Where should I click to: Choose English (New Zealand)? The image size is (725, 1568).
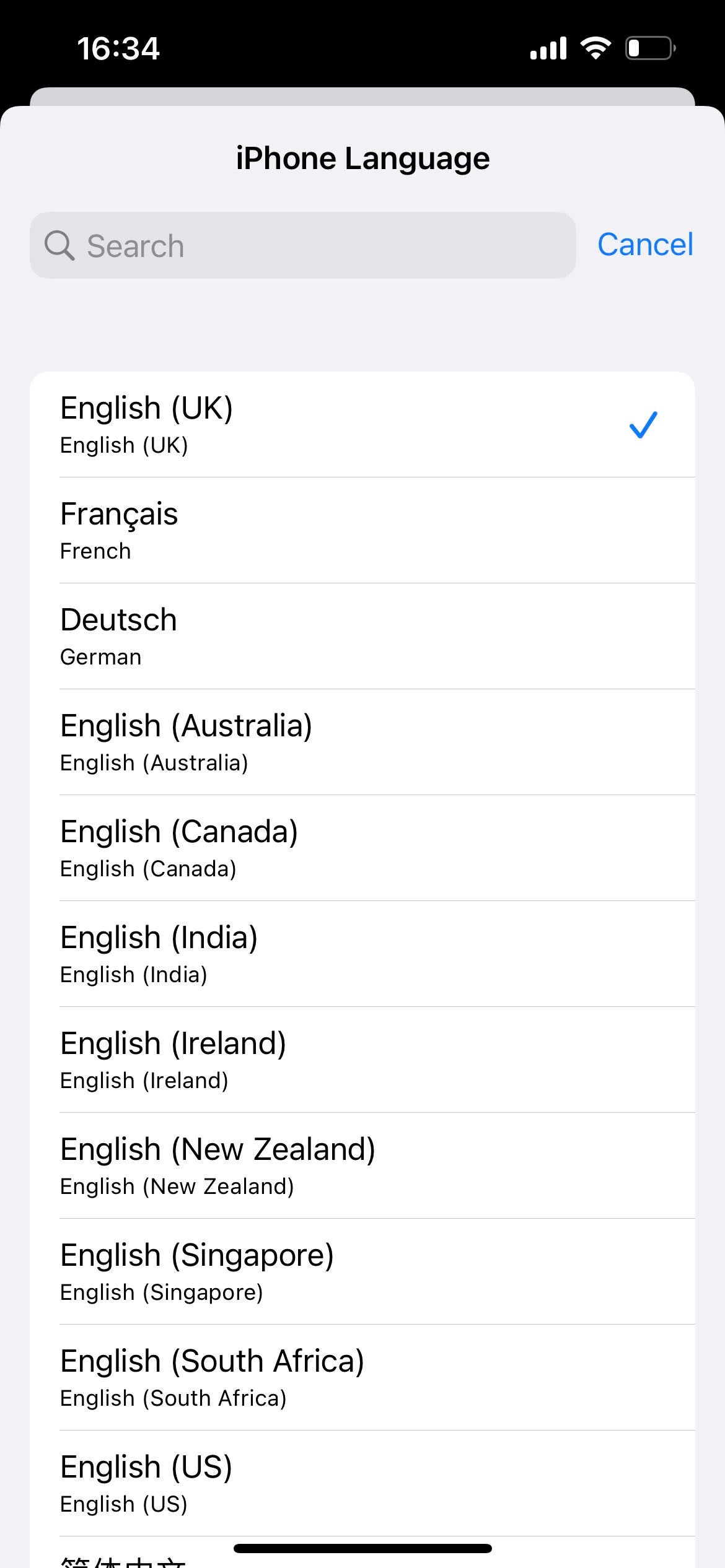pyautogui.click(x=362, y=1166)
